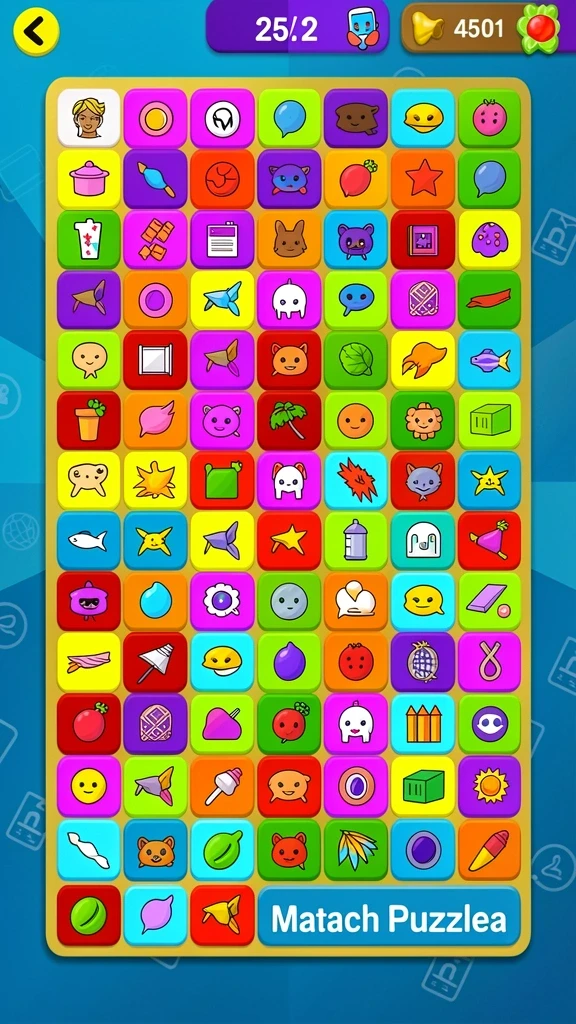
Task: Choose the white fish tile
Action: coord(89,541)
